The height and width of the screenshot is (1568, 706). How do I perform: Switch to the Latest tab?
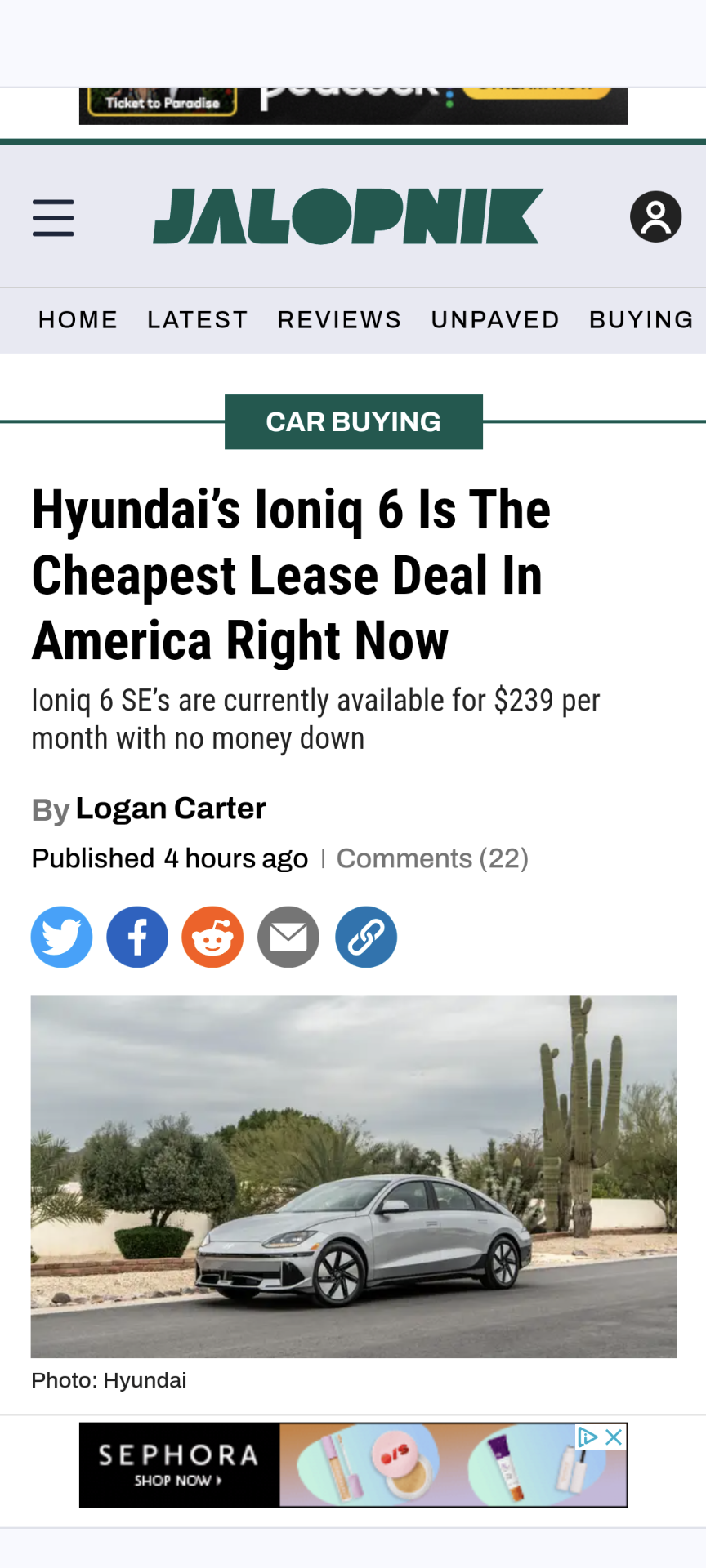pos(197,319)
